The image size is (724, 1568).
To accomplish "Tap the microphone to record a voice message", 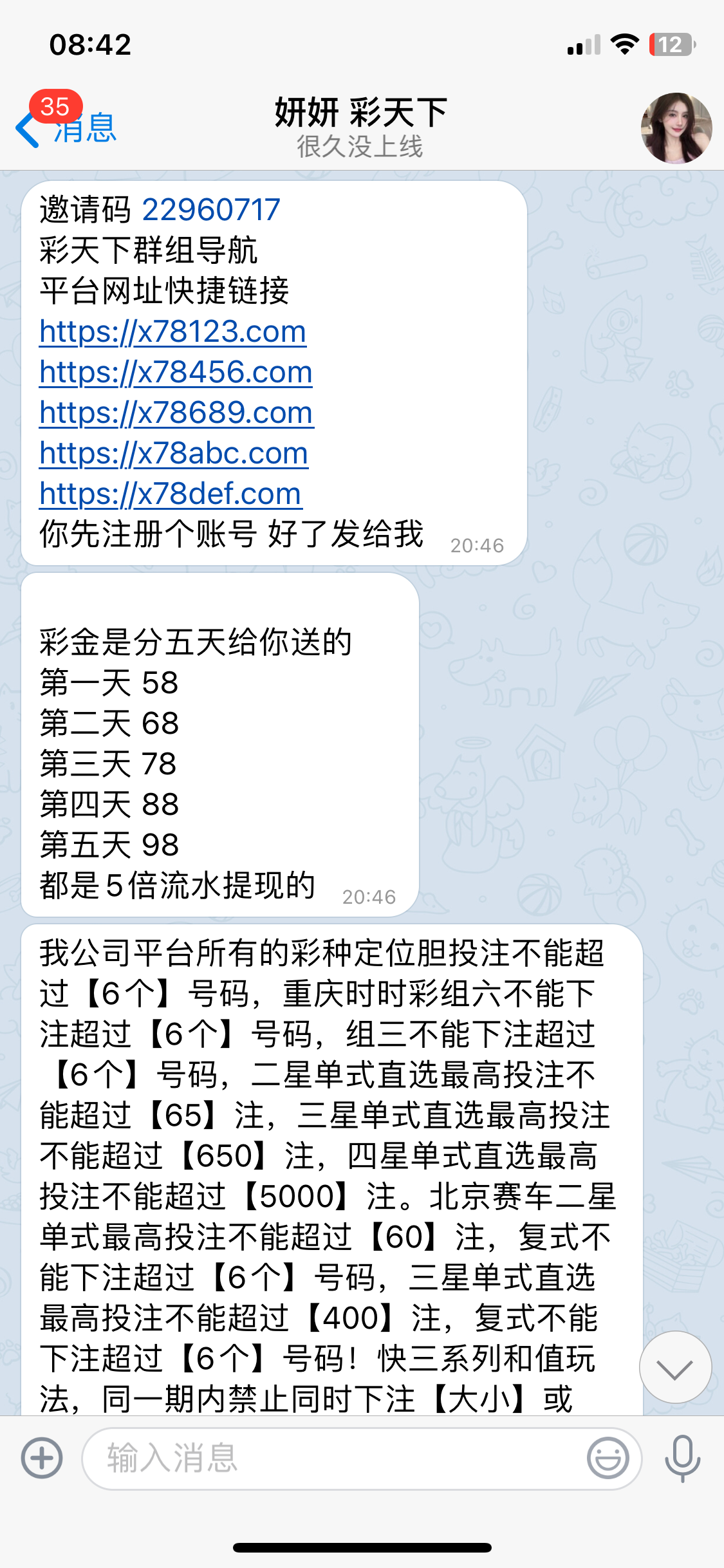I will (x=682, y=1458).
